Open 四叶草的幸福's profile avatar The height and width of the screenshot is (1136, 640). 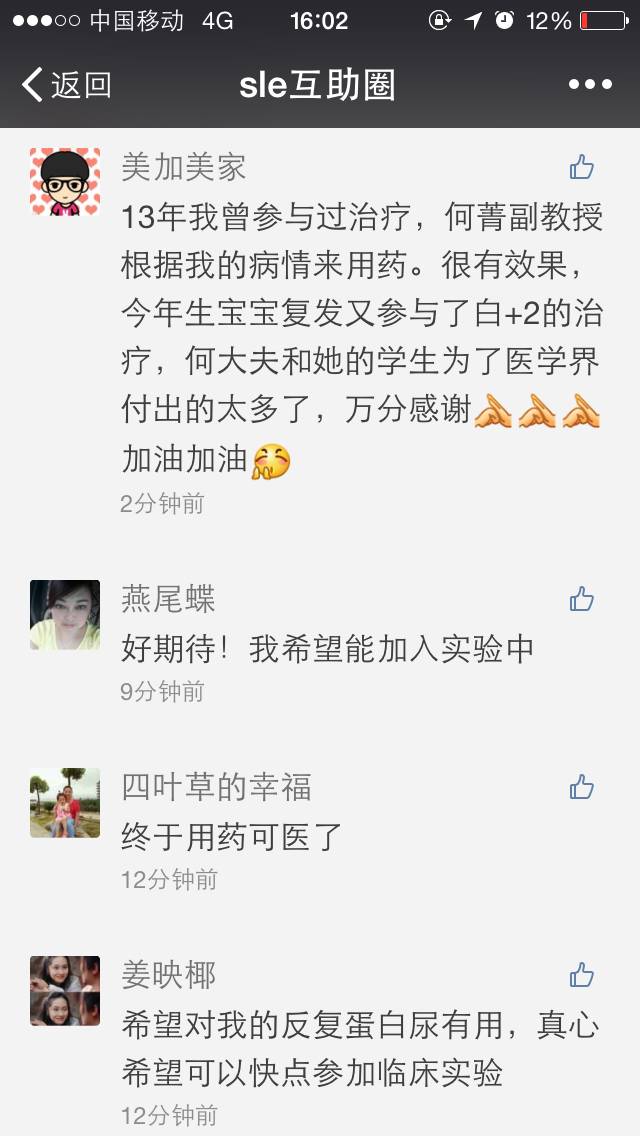[65, 802]
